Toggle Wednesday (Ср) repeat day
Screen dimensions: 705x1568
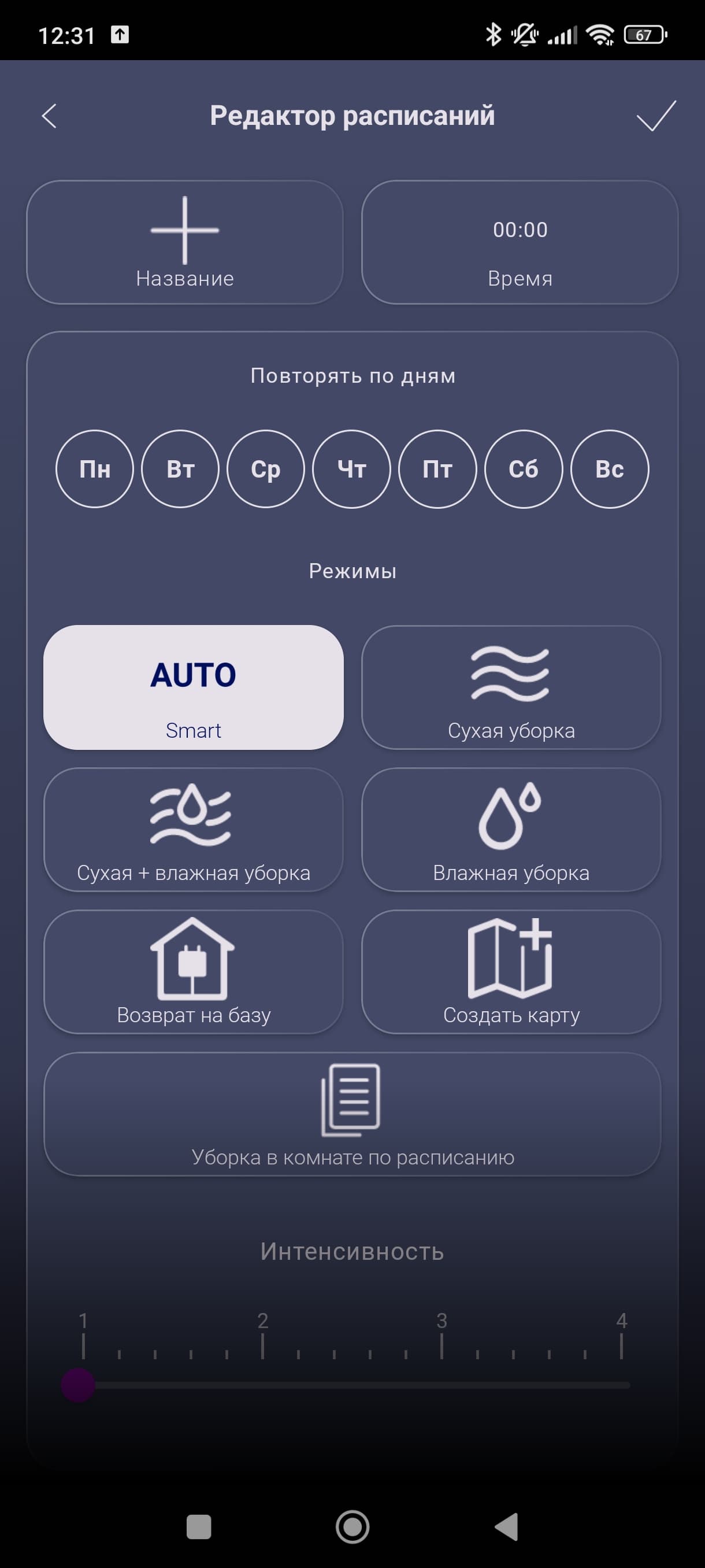[266, 469]
